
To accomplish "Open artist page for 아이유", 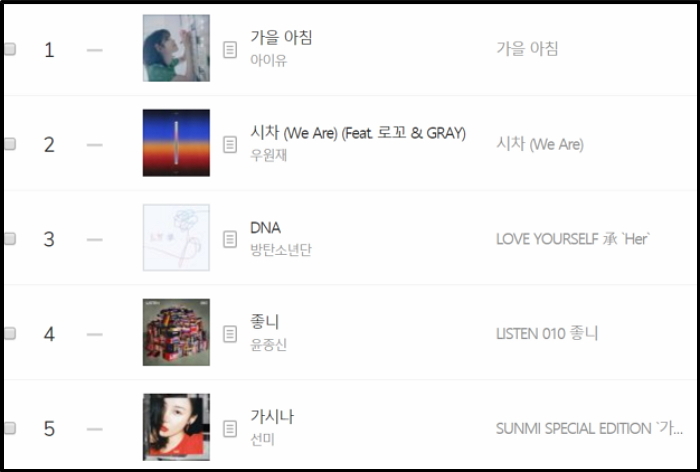I will pyautogui.click(x=267, y=60).
